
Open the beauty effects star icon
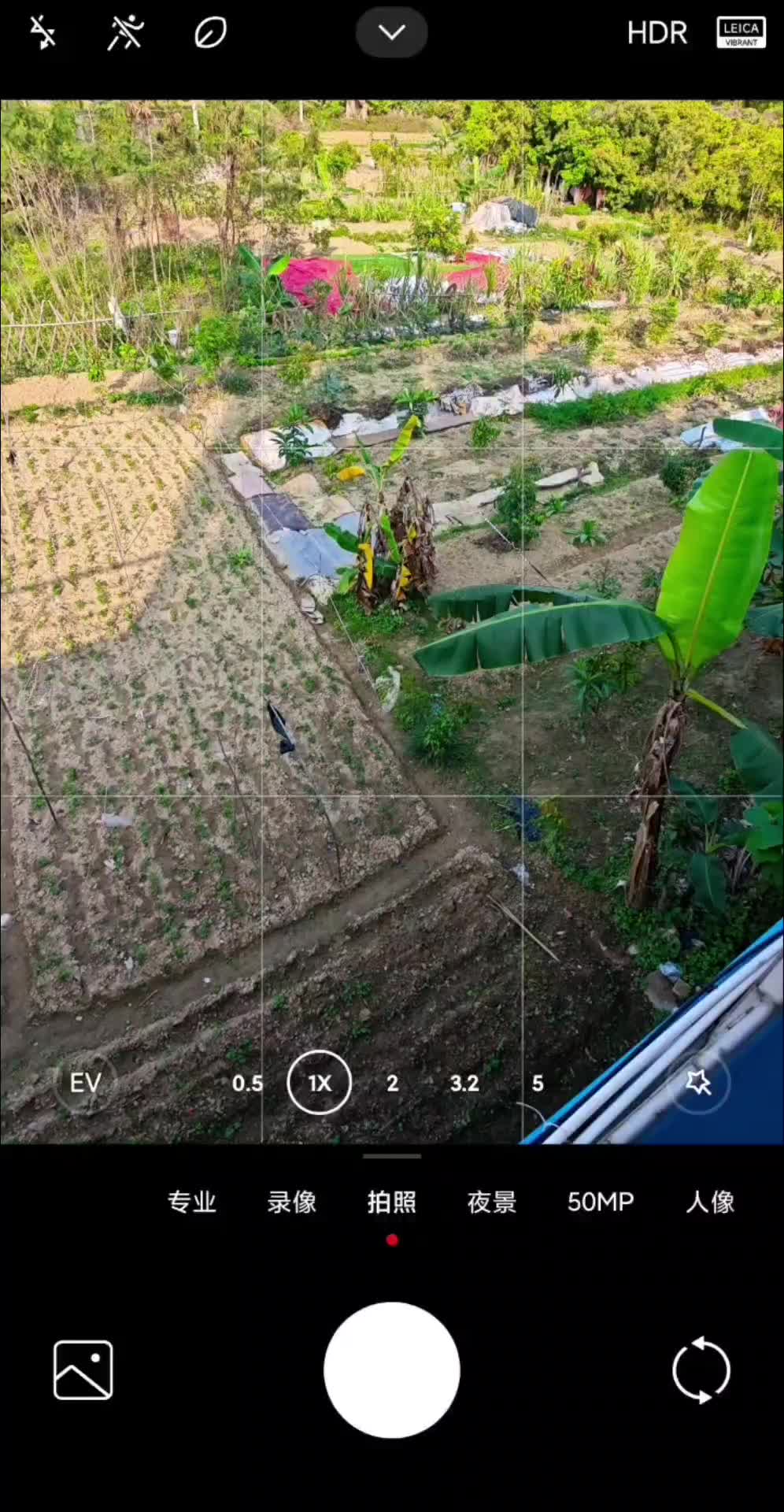click(x=698, y=1082)
